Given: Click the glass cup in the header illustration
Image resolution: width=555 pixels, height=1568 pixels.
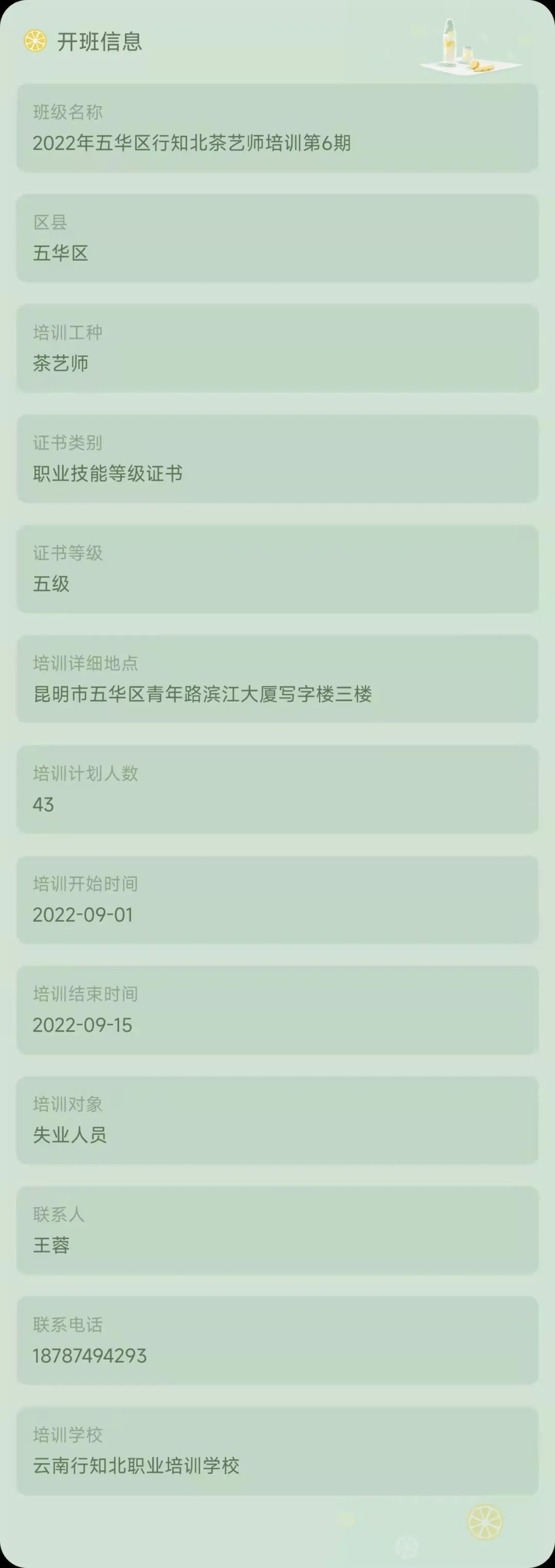Looking at the screenshot, I should click(467, 53).
